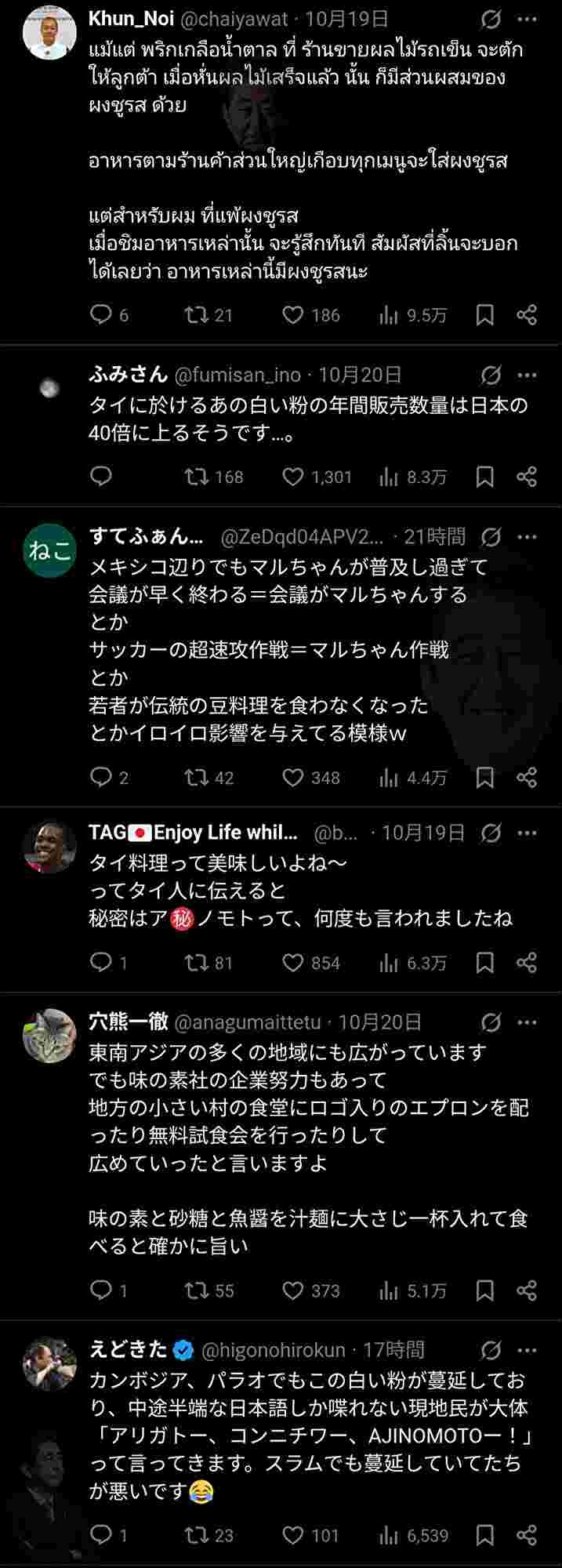562x1568 pixels.
Task: Open Grok icon on すてふぁん's post
Action: click(x=491, y=537)
